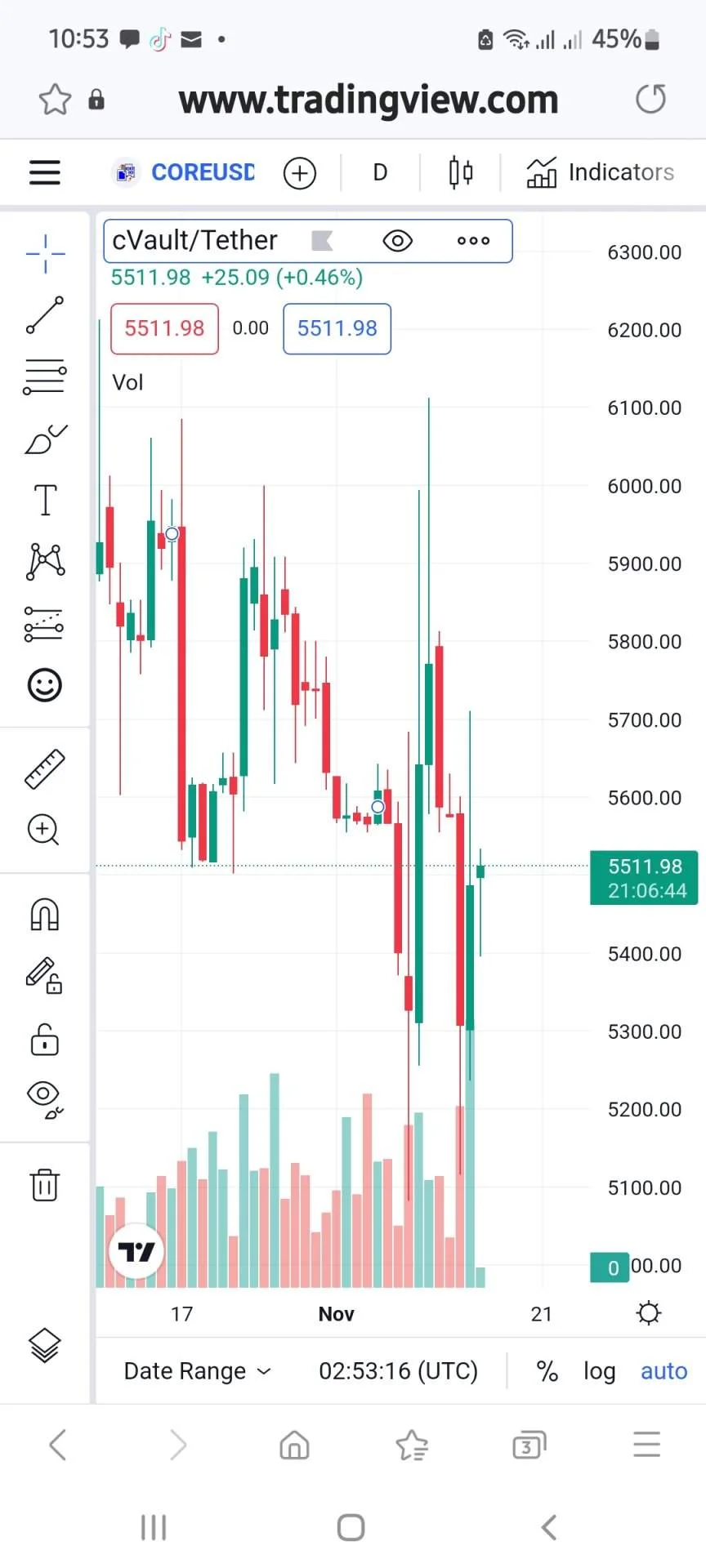706x1568 pixels.
Task: Open the browser tabs view
Action: (x=529, y=1445)
